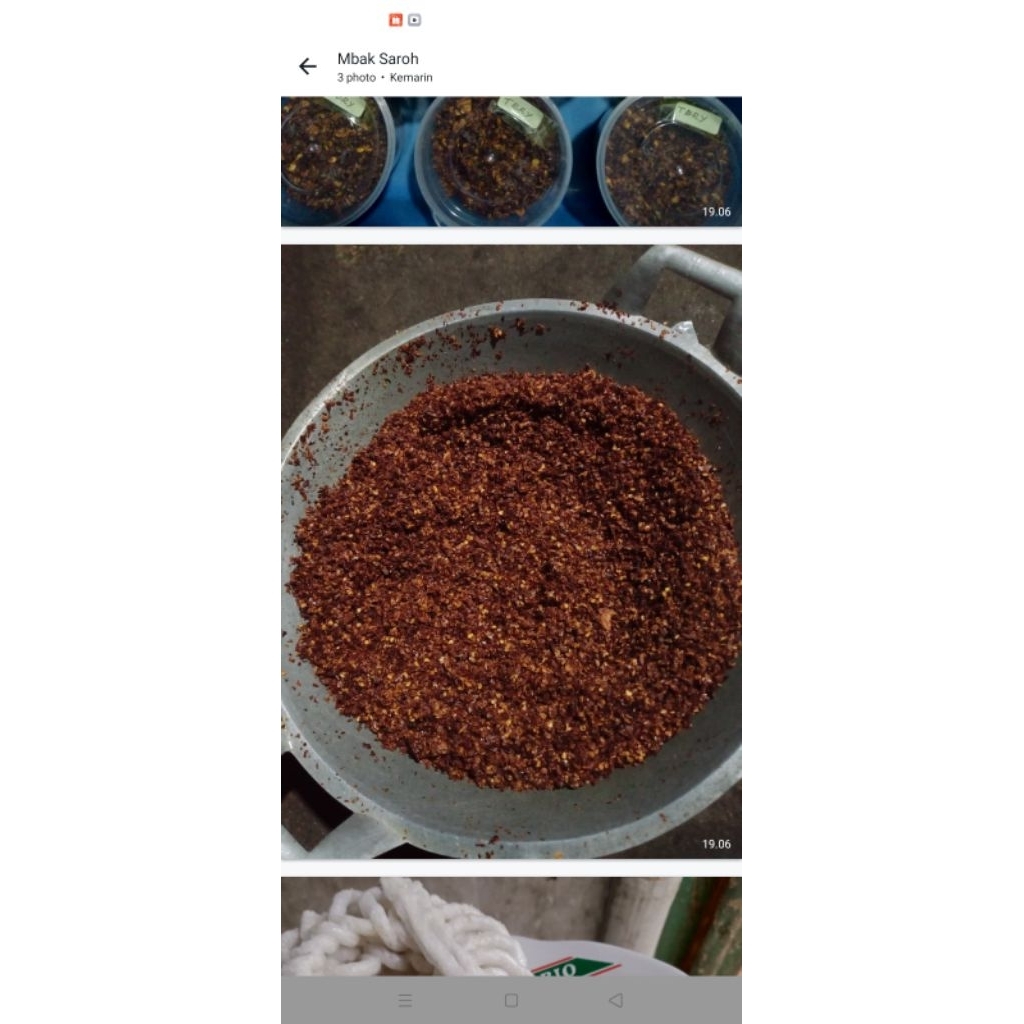This screenshot has height=1024, width=1024.
Task: Open the photo with white rope
Action: [511, 926]
